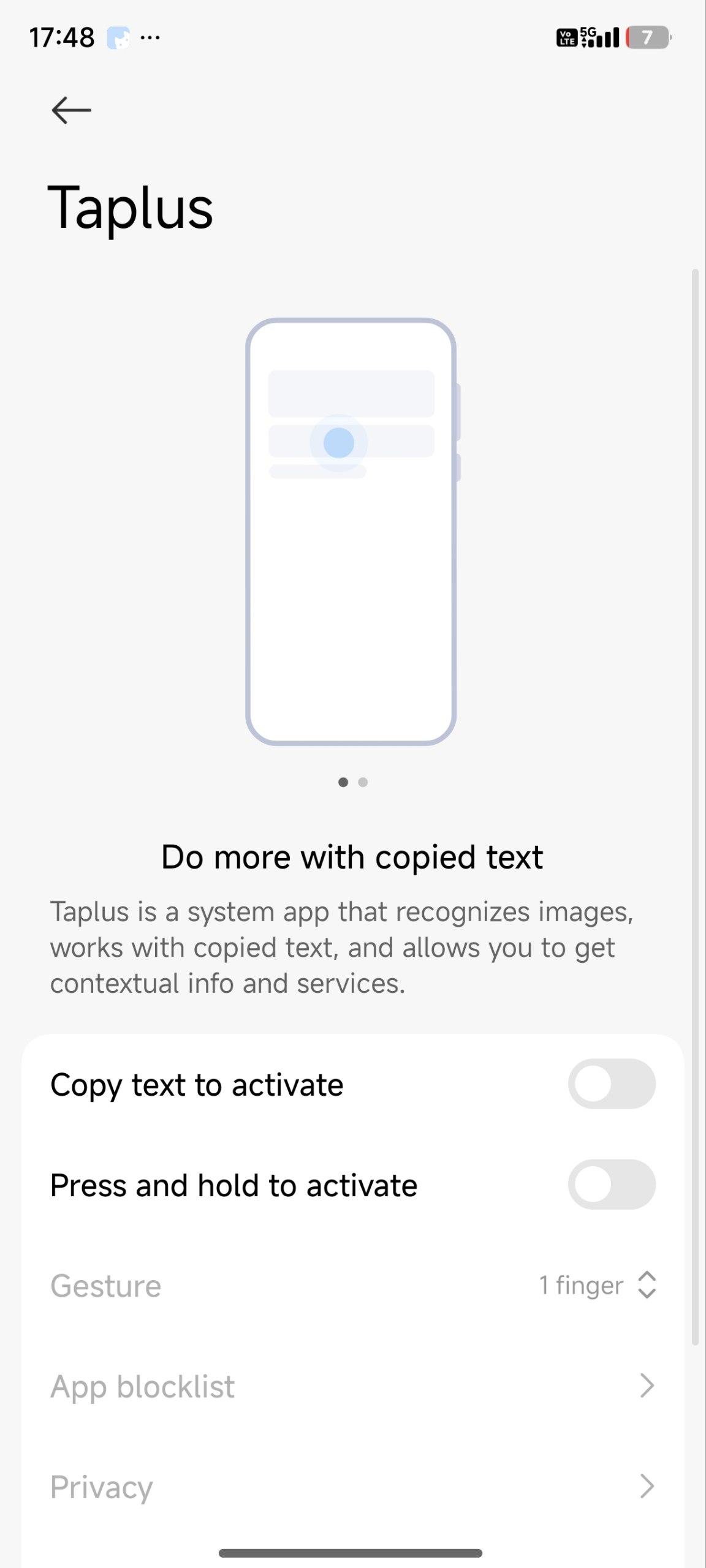
Task: Enable Copy text to activate
Action: [611, 1084]
